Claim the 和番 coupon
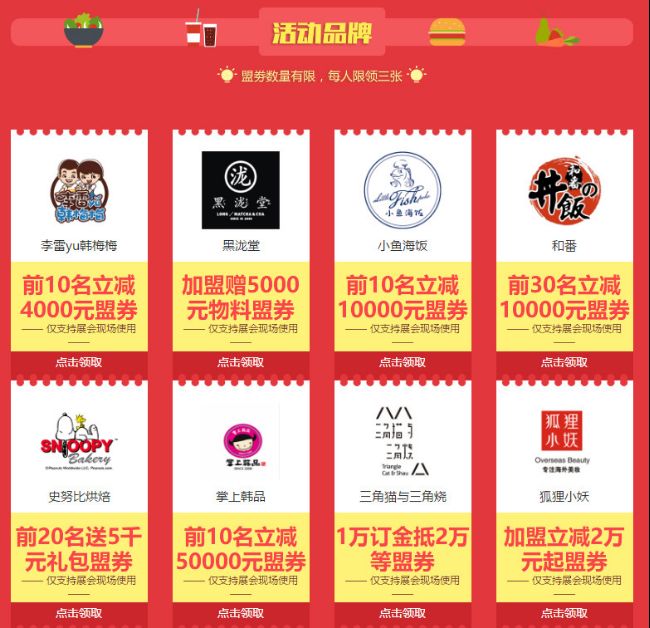Viewport: 650px width, 628px height. point(565,362)
